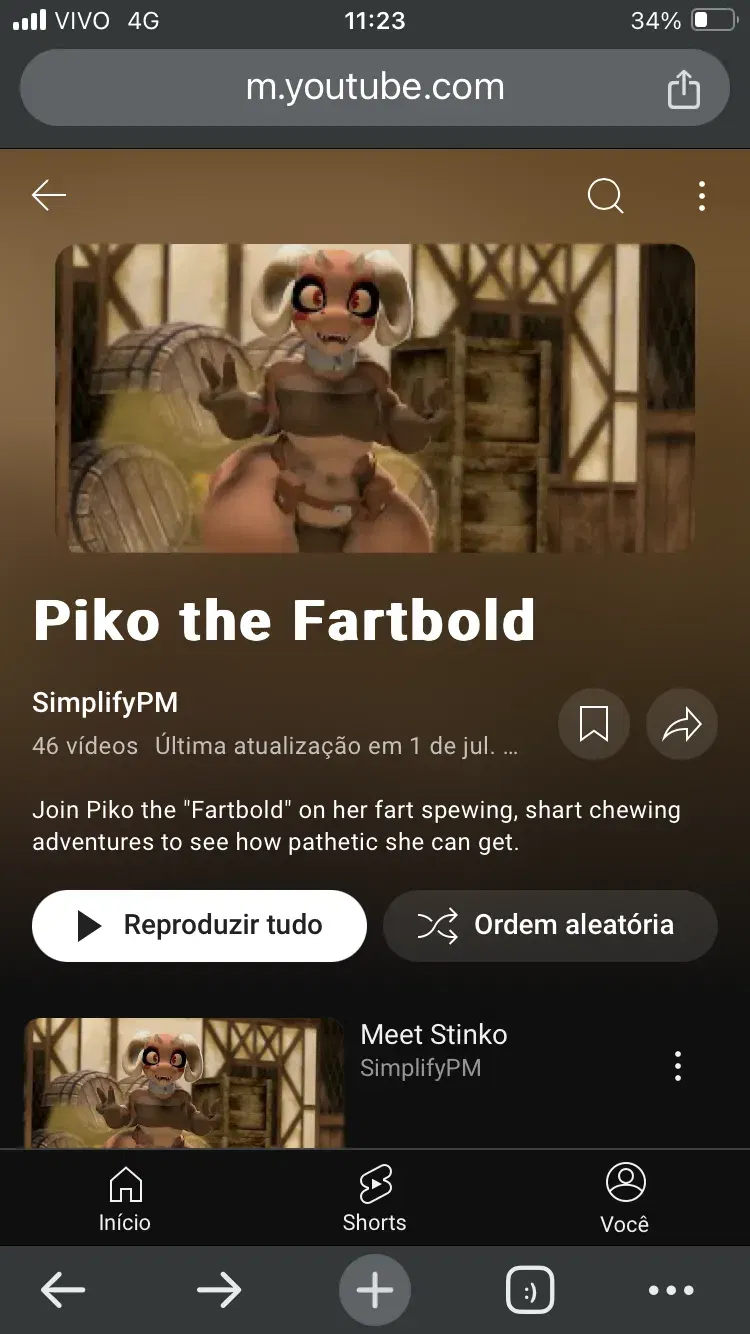
Task: Tap the m.youtube.com address bar
Action: coord(375,88)
